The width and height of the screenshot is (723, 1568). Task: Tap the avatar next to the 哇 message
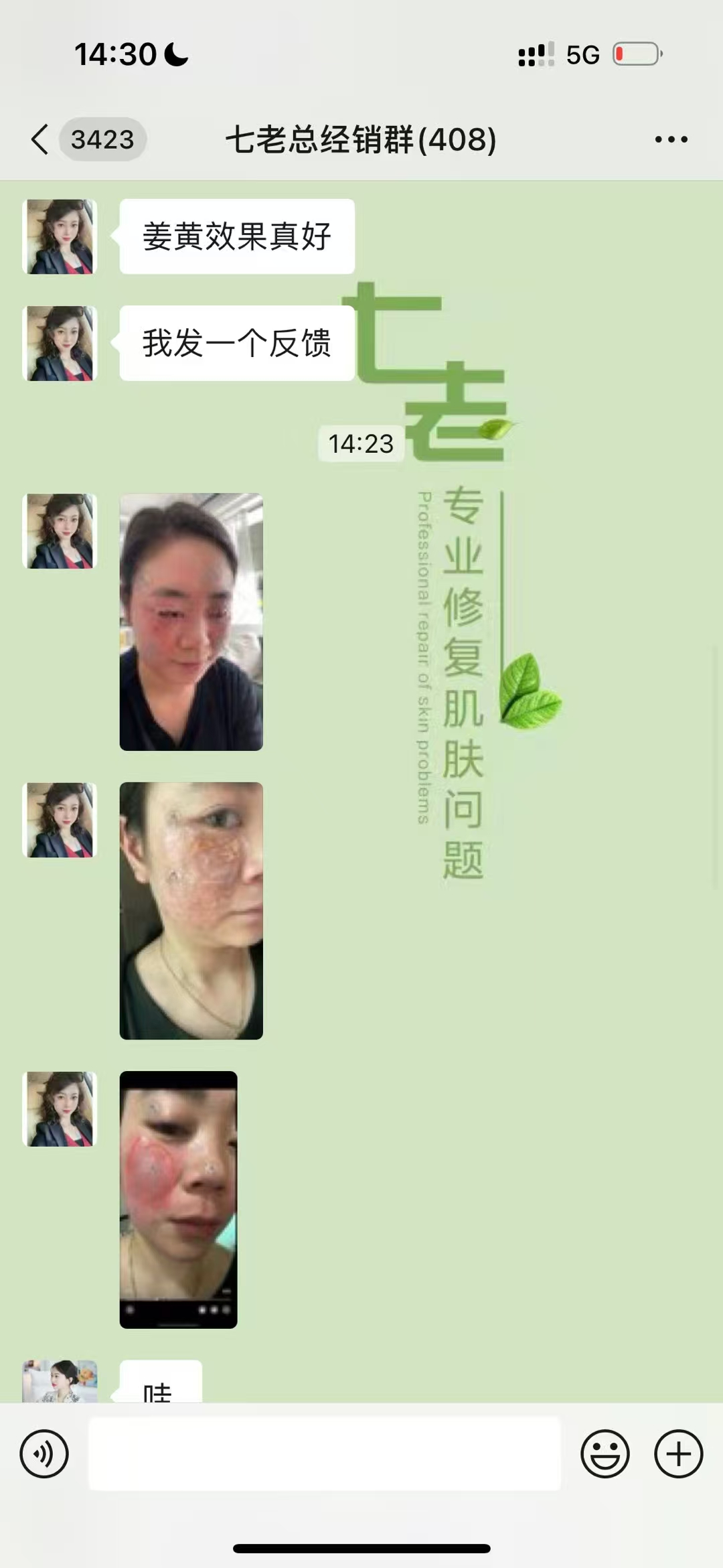click(60, 1381)
